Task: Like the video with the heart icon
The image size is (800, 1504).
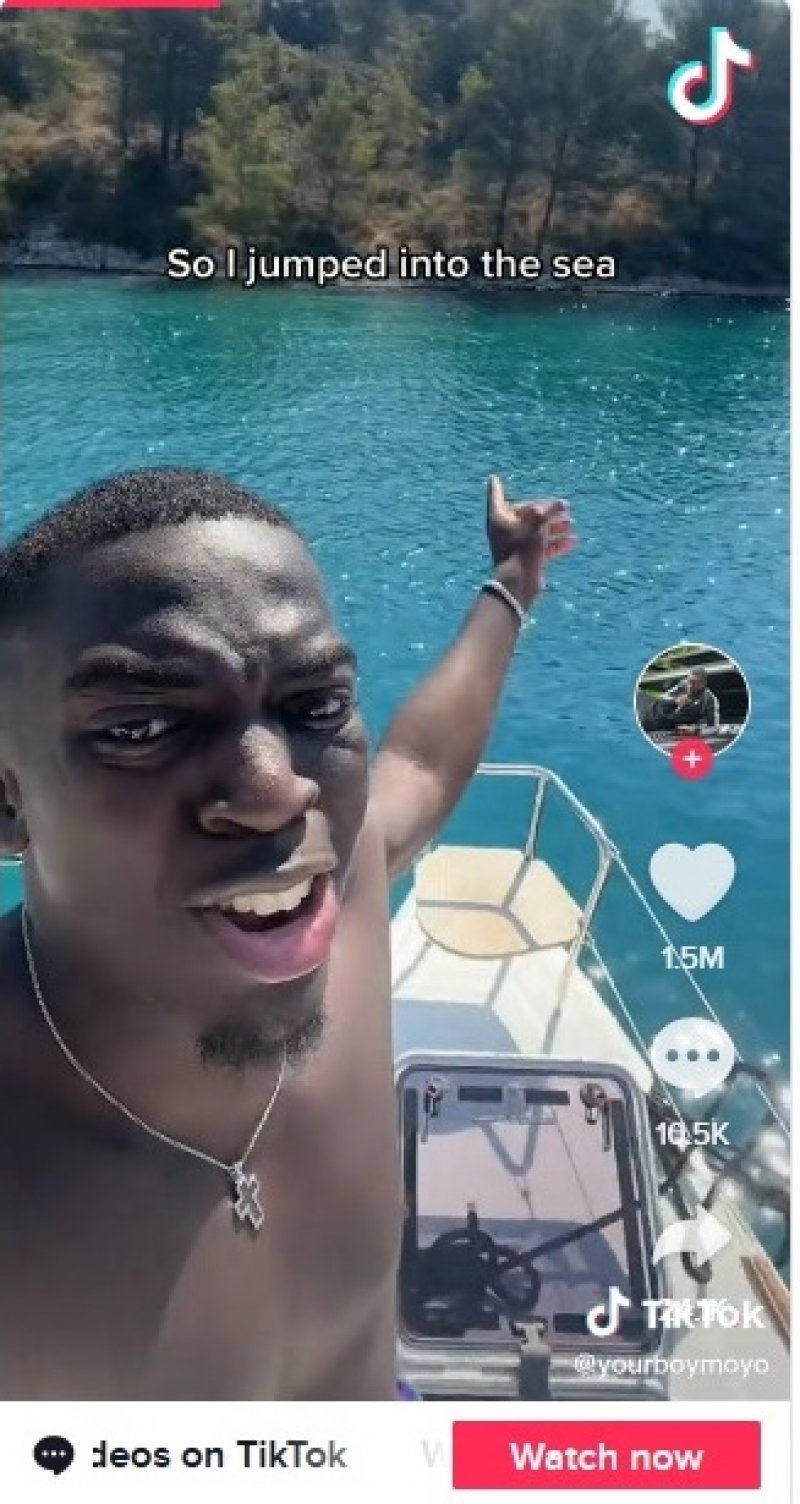Action: [x=692, y=881]
